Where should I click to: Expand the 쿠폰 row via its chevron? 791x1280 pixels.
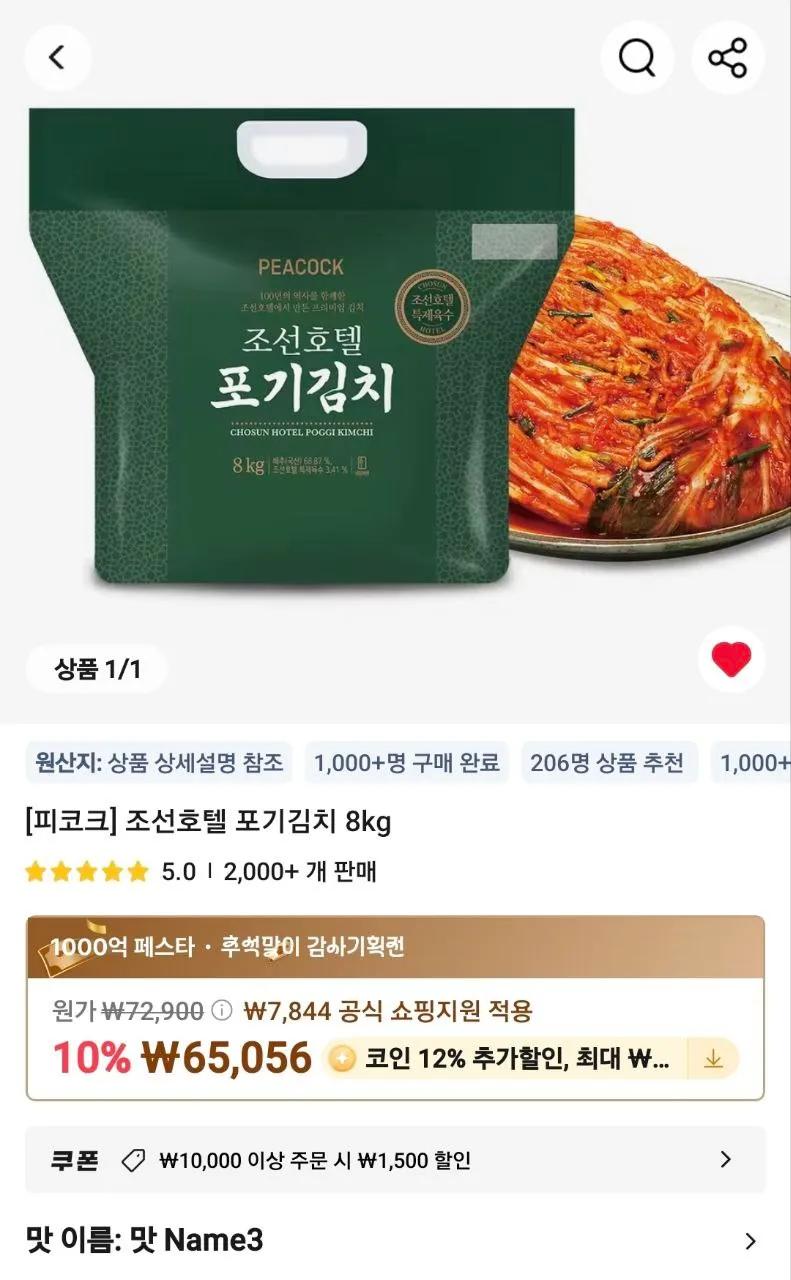pos(726,1159)
